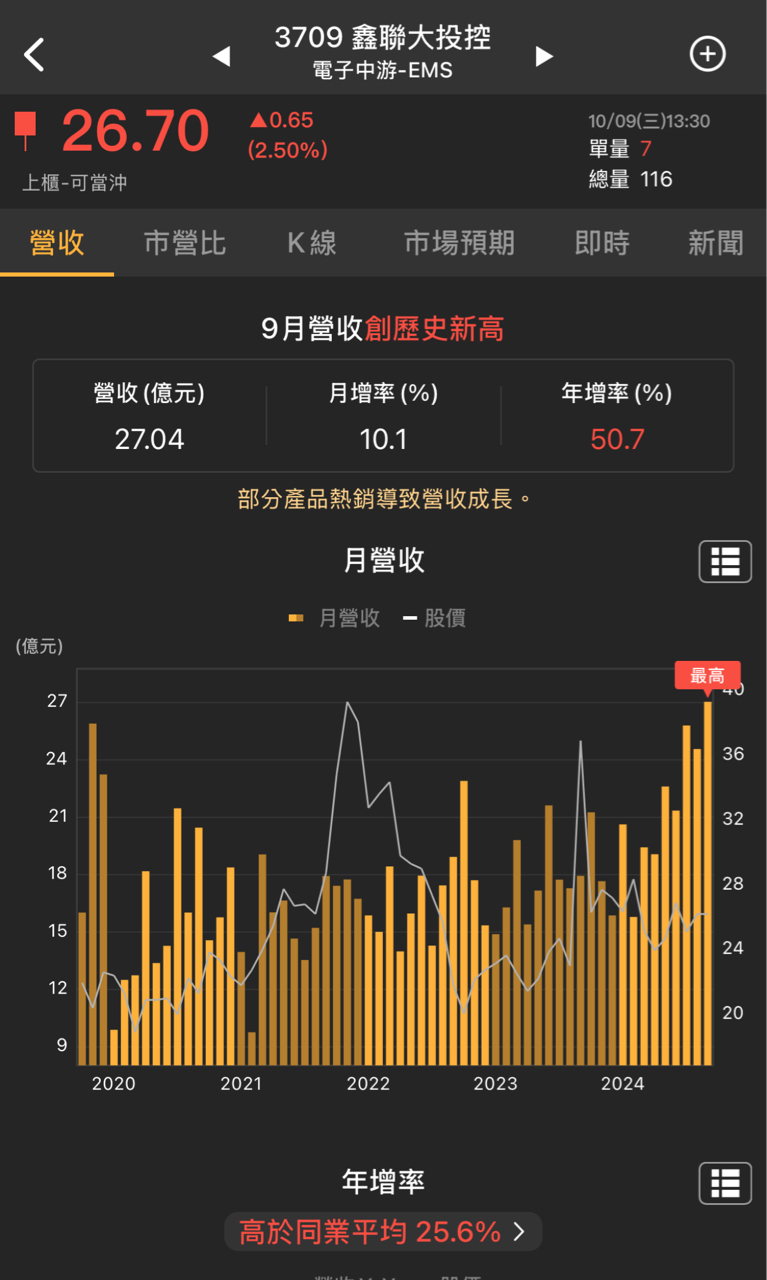767x1280 pixels.
Task: Add 鑫聯大投控 to watchlist with plus icon
Action: pos(708,54)
